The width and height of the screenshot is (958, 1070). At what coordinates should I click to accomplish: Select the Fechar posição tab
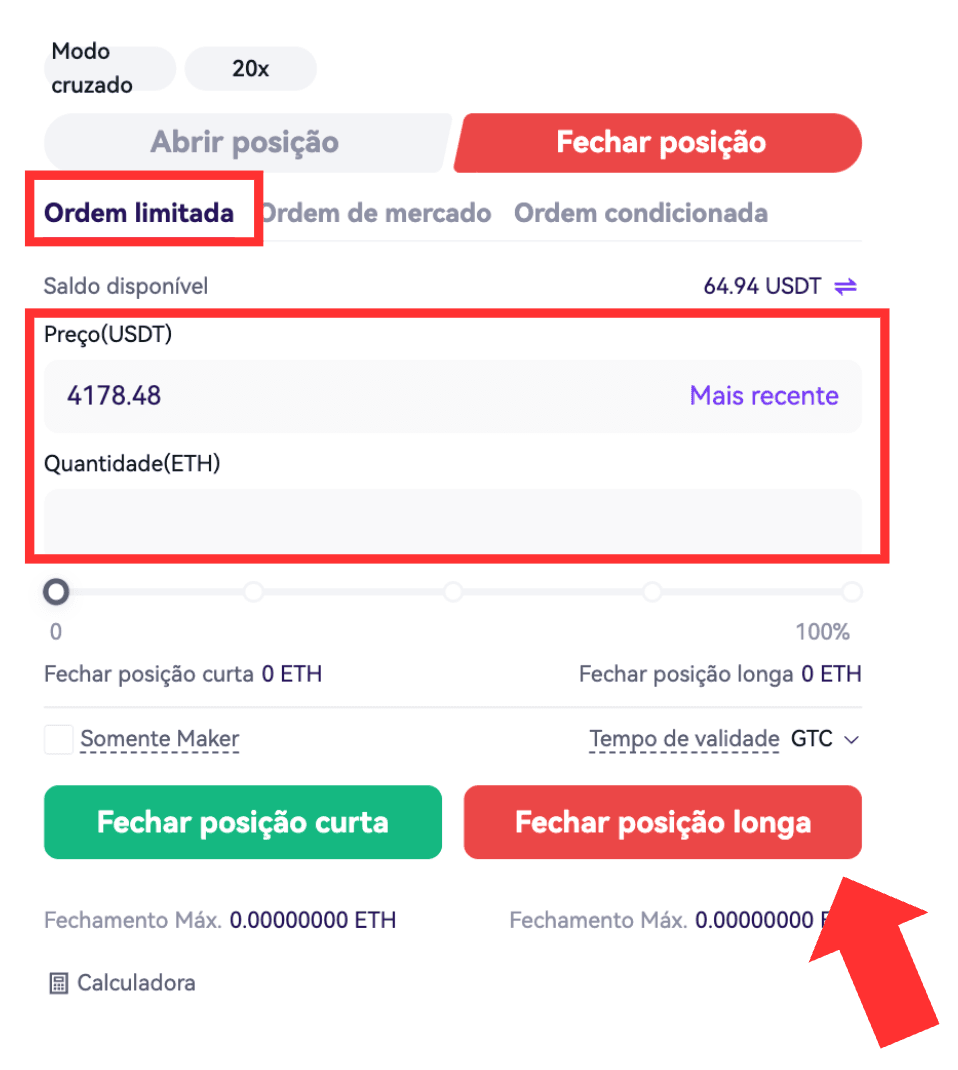[x=660, y=142]
